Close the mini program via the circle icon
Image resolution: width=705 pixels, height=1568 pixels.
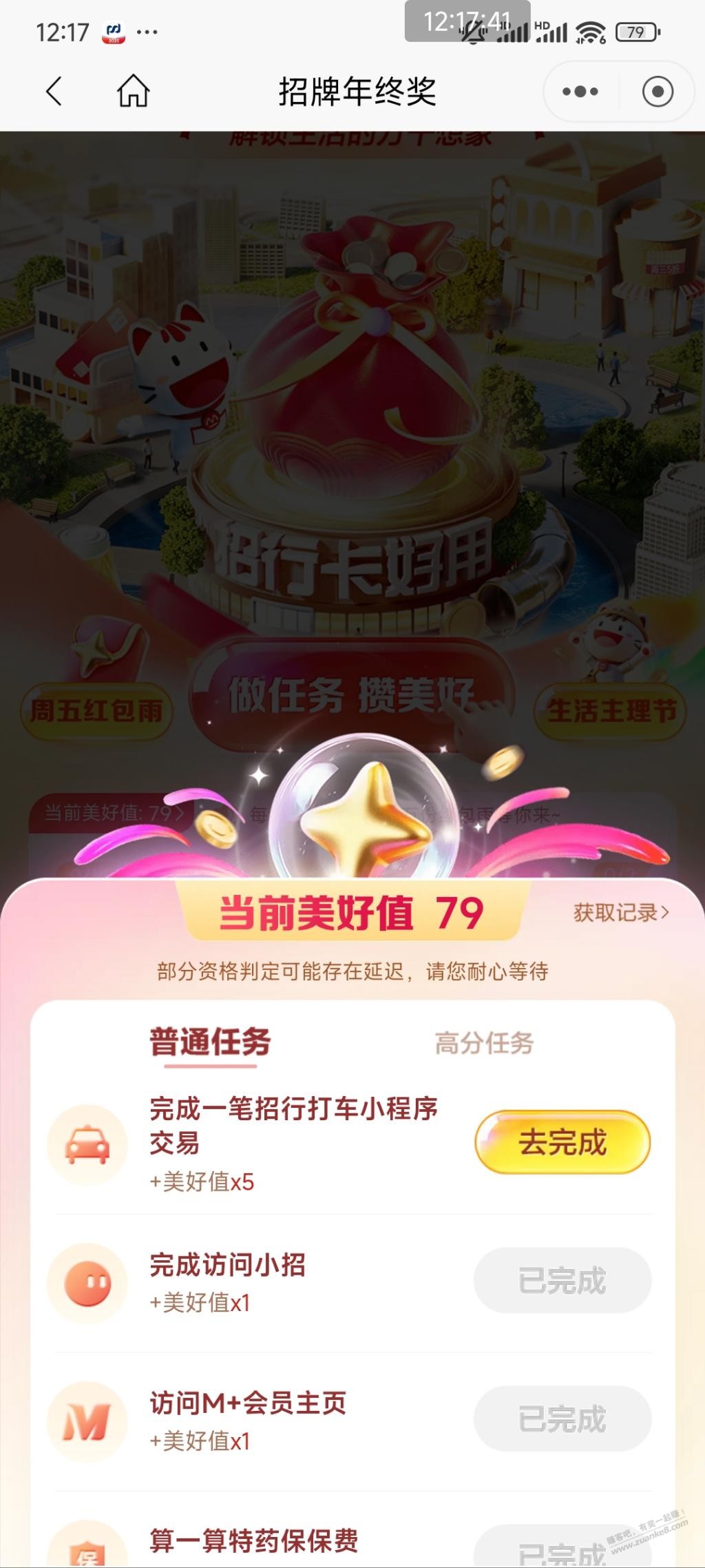click(657, 91)
